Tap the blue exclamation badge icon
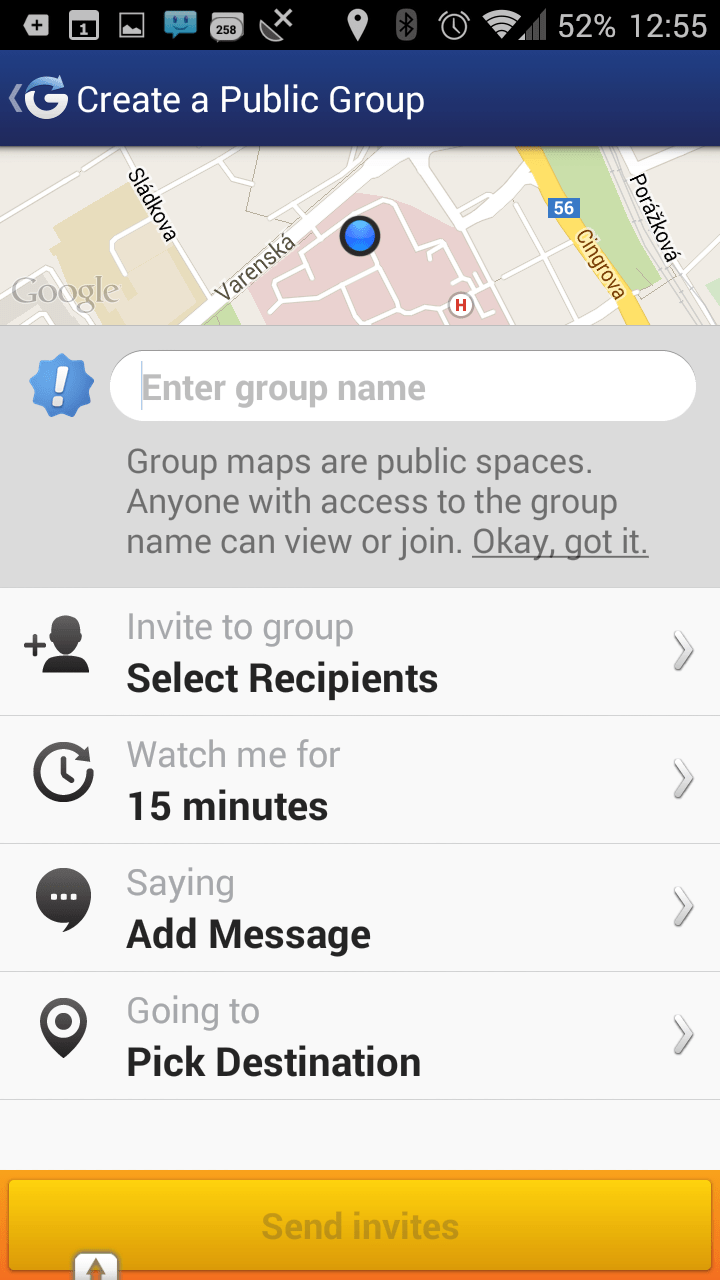This screenshot has width=720, height=1280. pyautogui.click(x=62, y=385)
